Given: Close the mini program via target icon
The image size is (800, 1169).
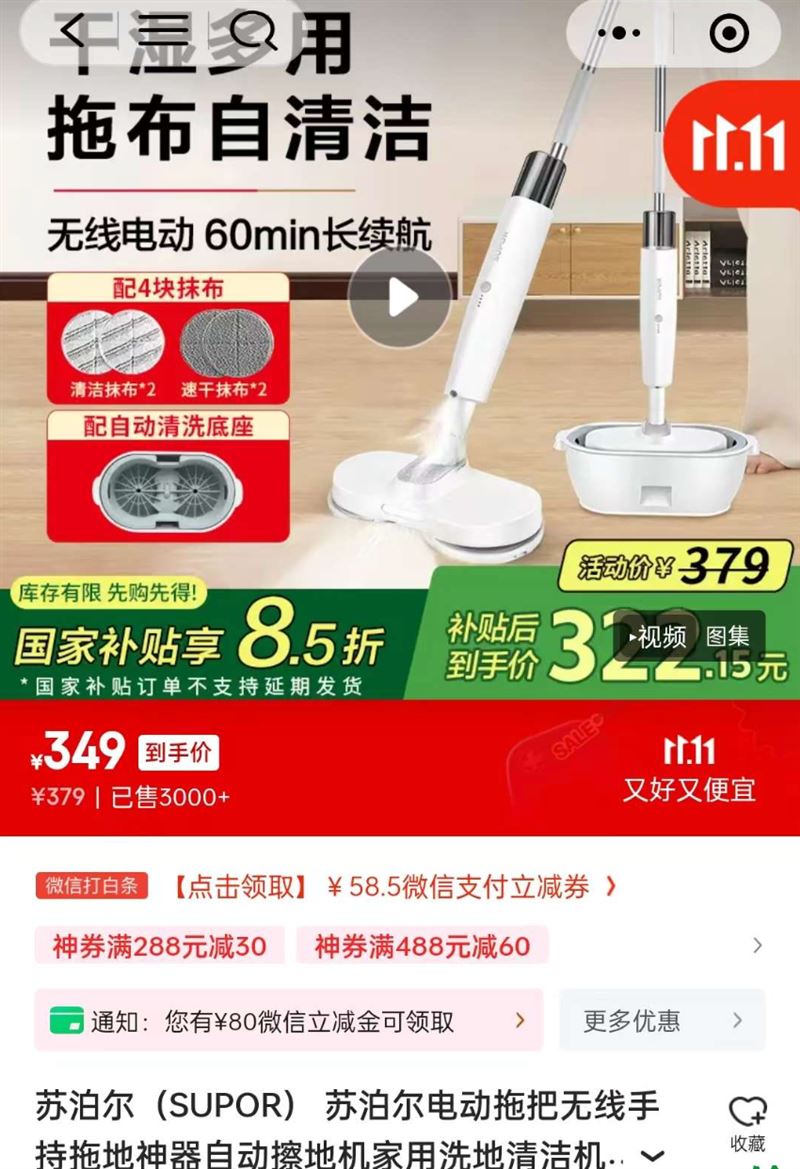Looking at the screenshot, I should 729,34.
